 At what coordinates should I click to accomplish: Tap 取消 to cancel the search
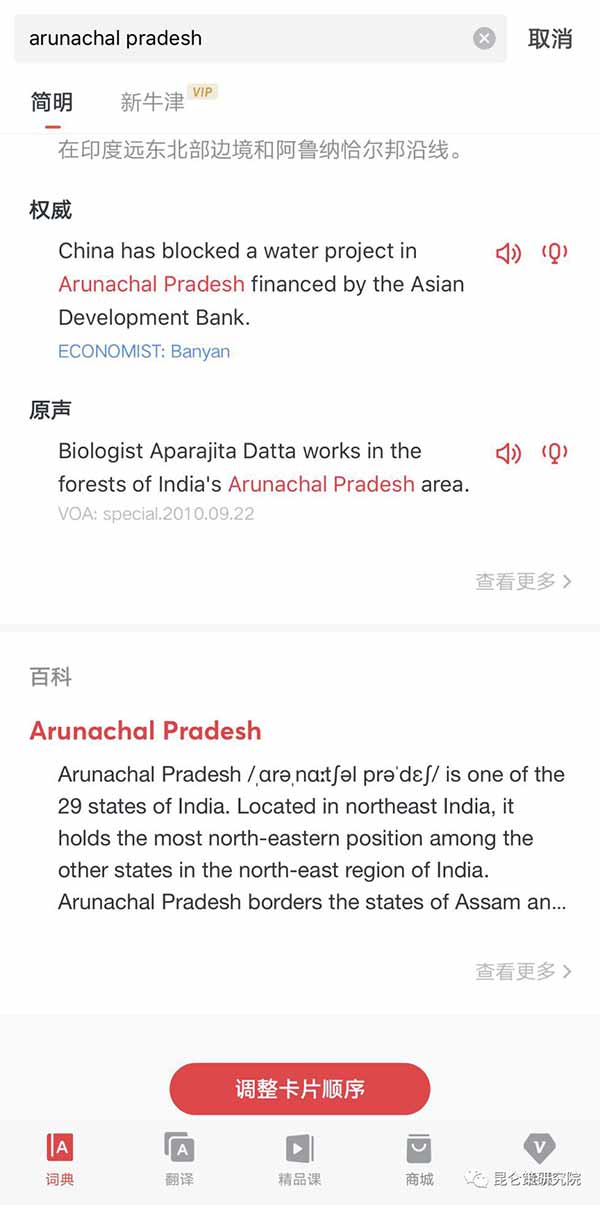pyautogui.click(x=550, y=39)
